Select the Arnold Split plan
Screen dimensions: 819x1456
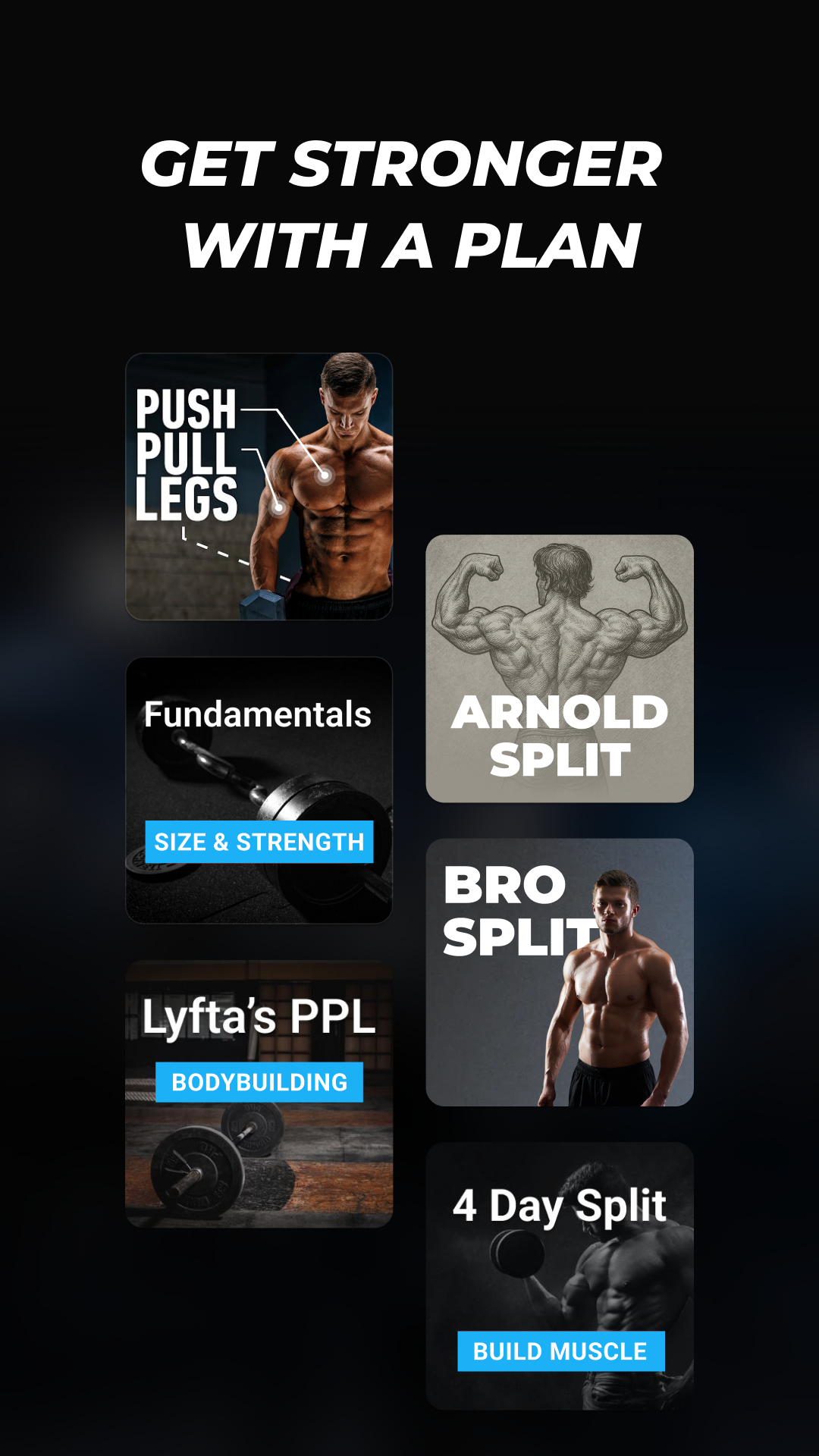(x=559, y=667)
